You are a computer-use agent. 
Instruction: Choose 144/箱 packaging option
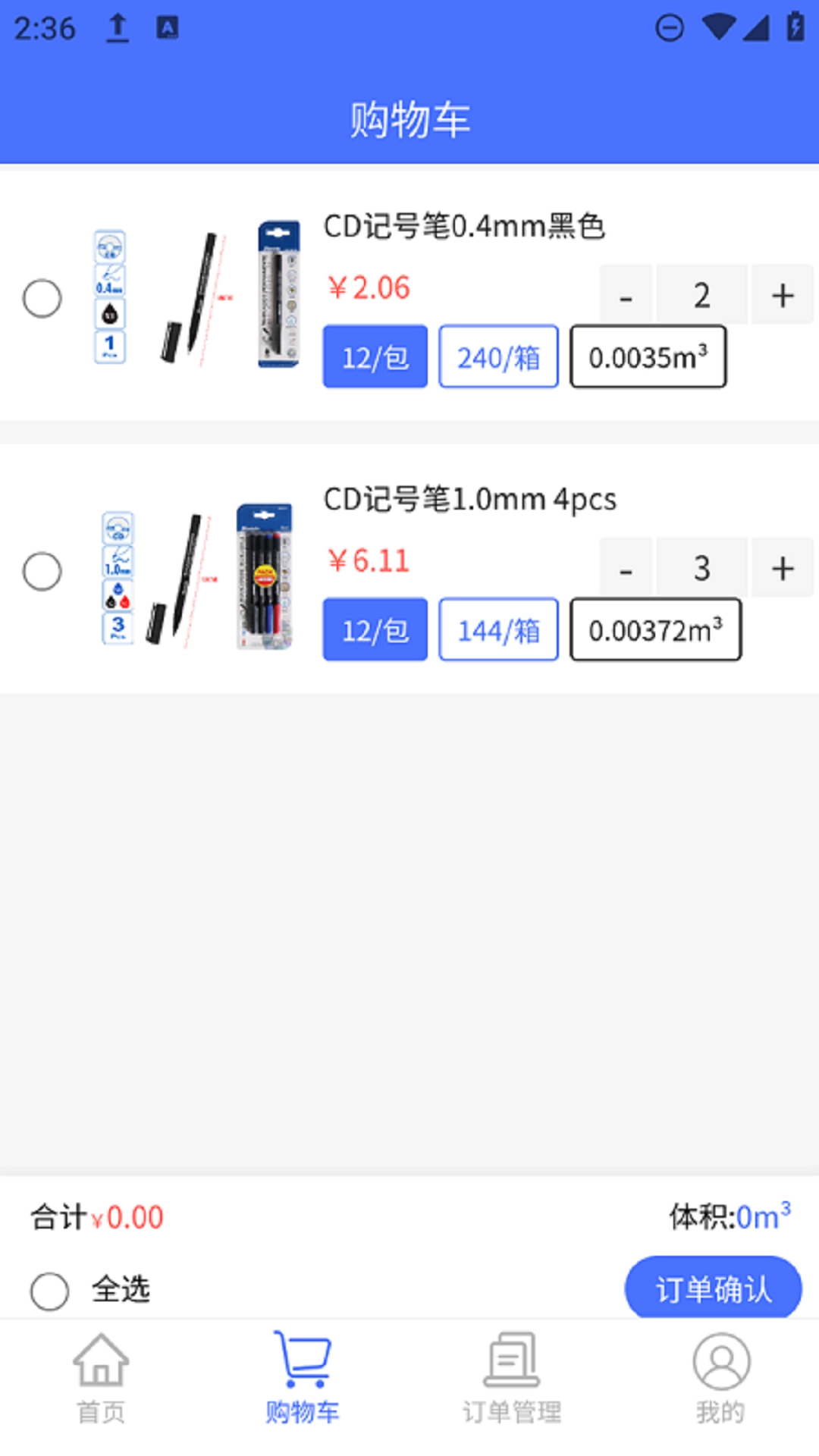[498, 629]
